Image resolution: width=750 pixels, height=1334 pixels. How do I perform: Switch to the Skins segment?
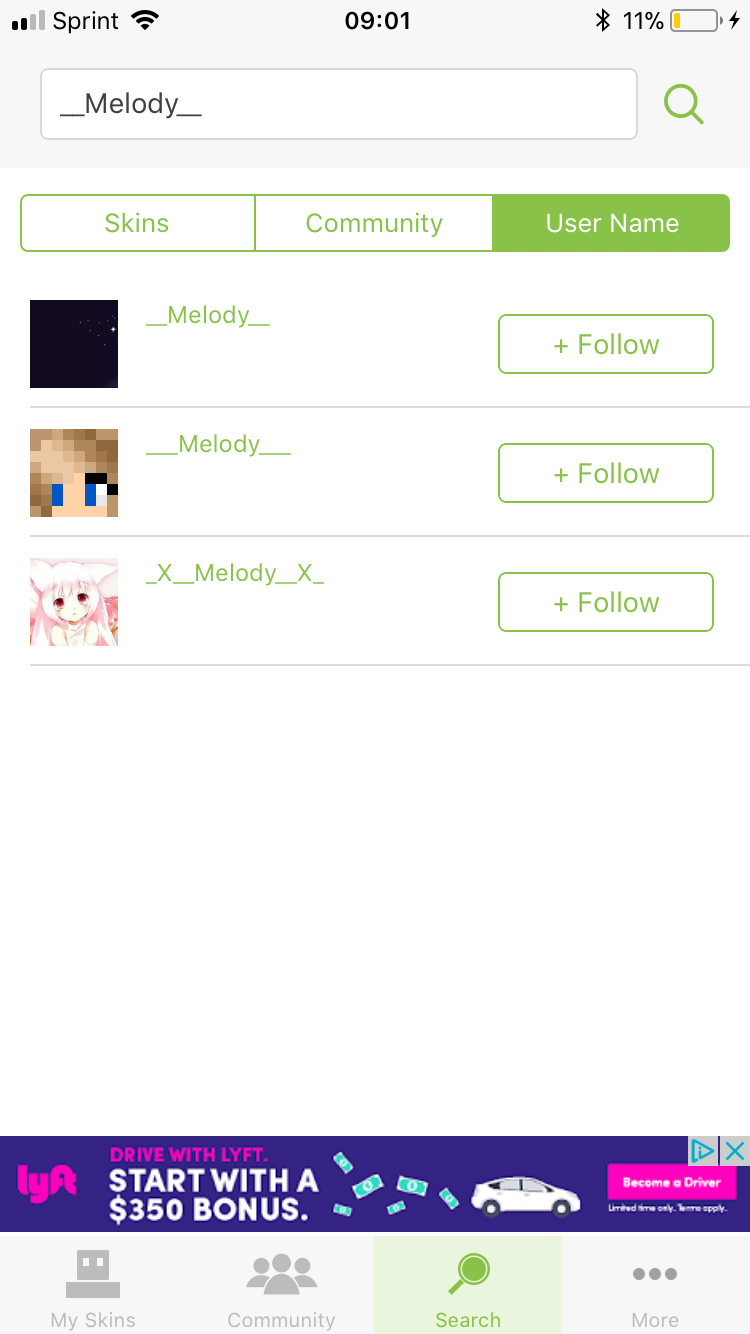coord(137,223)
